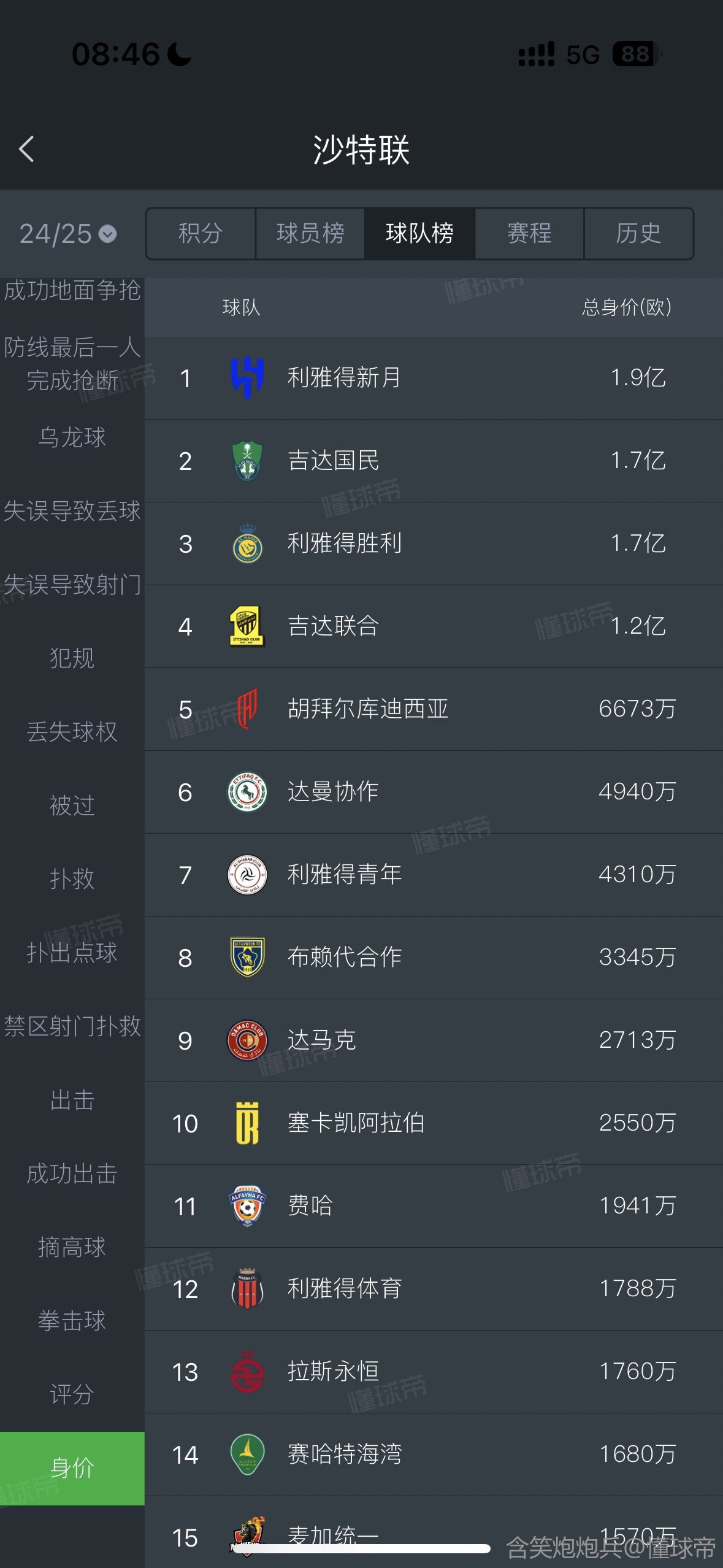
Task: Switch to the 积分 tab
Action: point(201,234)
